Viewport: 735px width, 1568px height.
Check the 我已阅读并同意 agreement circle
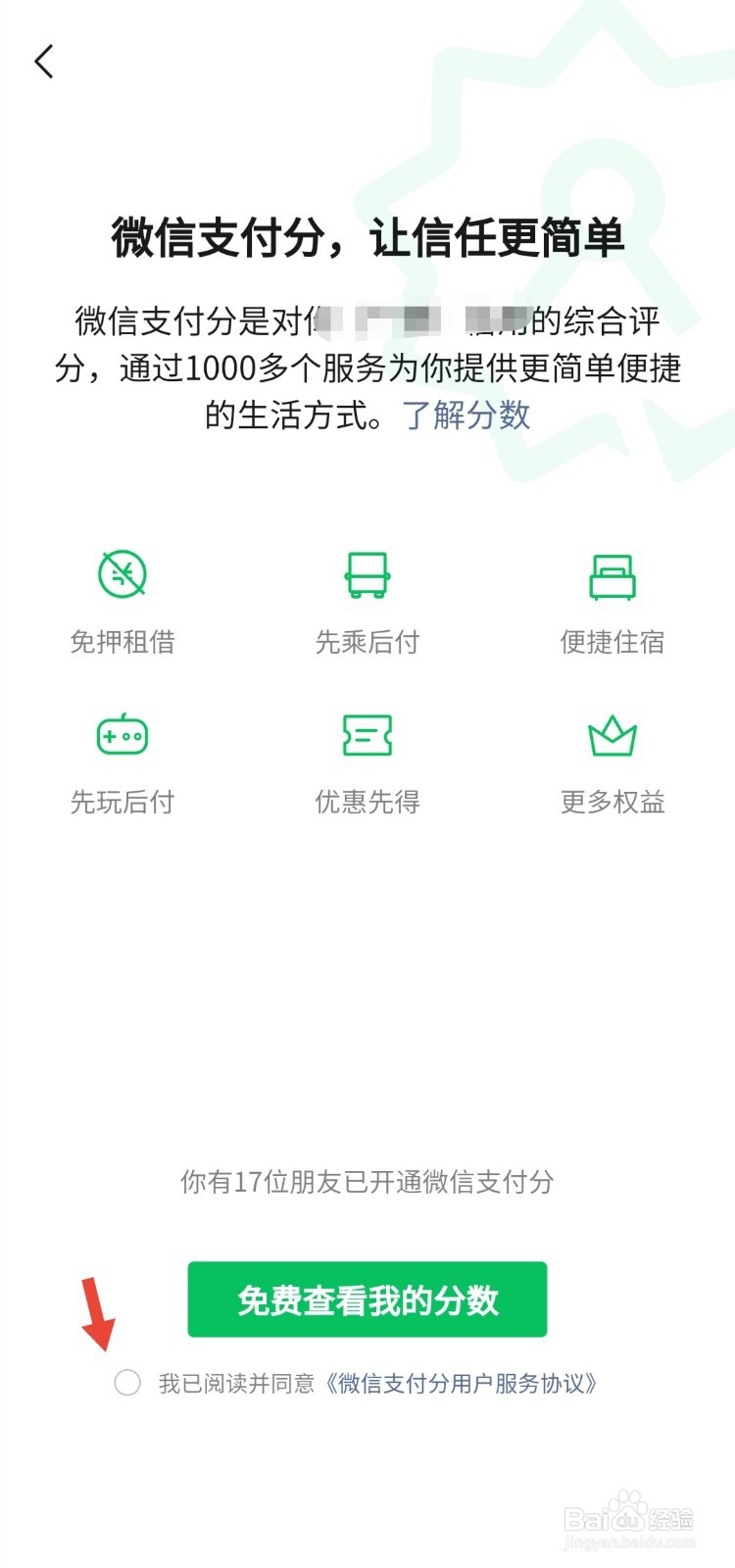click(127, 1383)
